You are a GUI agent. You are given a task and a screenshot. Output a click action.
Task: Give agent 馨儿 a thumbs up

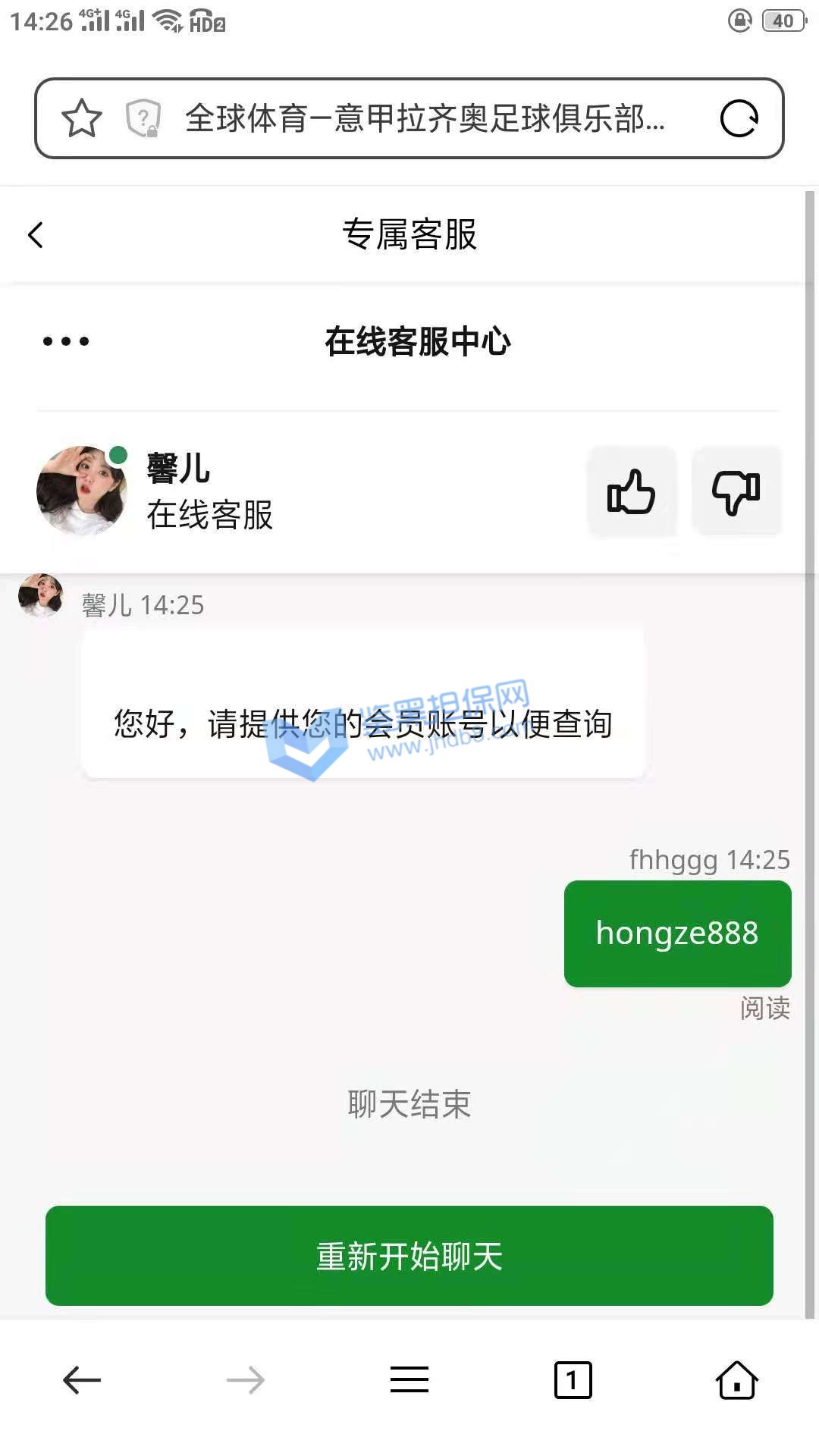point(631,491)
